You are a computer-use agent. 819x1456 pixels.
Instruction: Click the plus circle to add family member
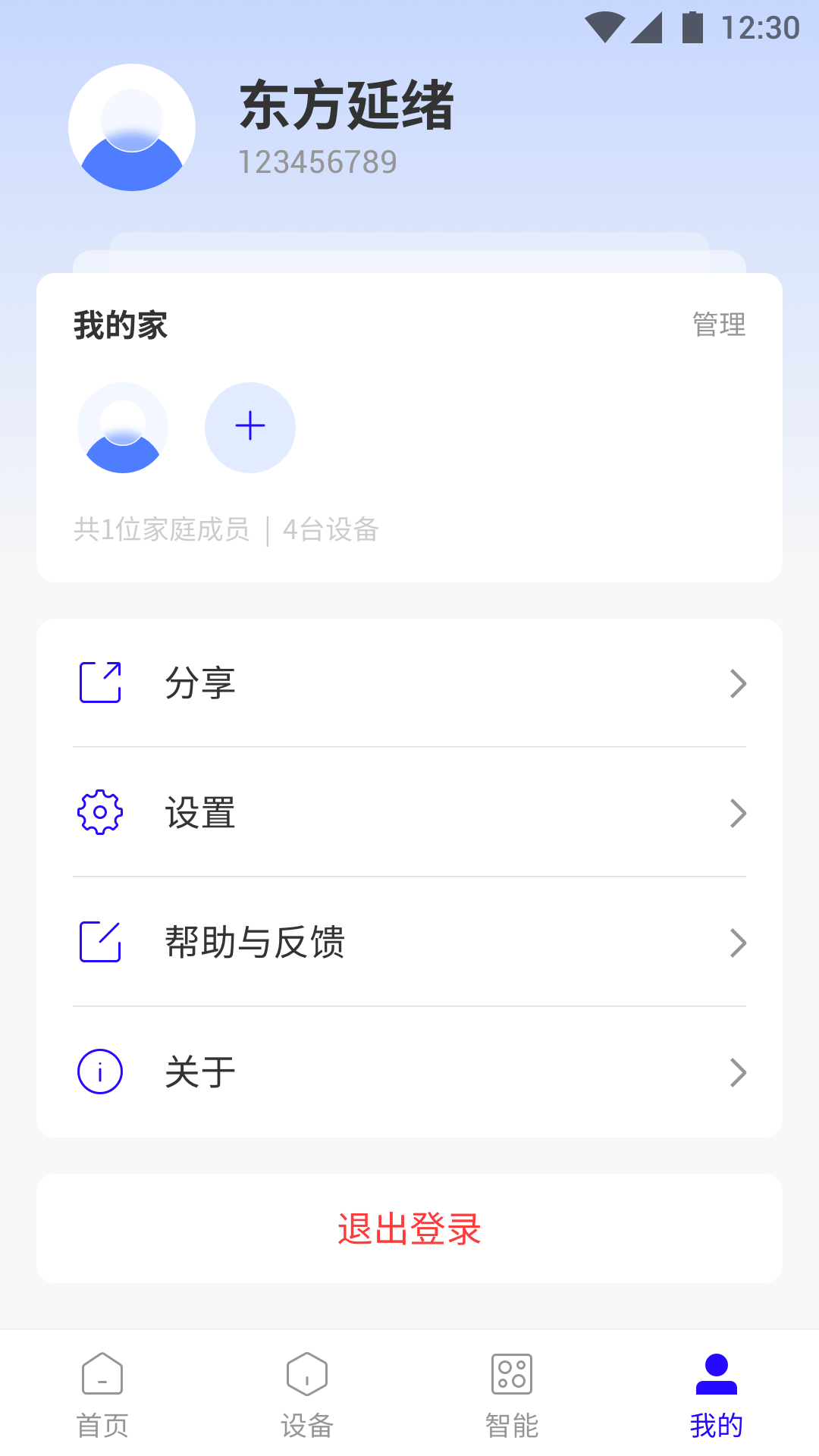[250, 427]
